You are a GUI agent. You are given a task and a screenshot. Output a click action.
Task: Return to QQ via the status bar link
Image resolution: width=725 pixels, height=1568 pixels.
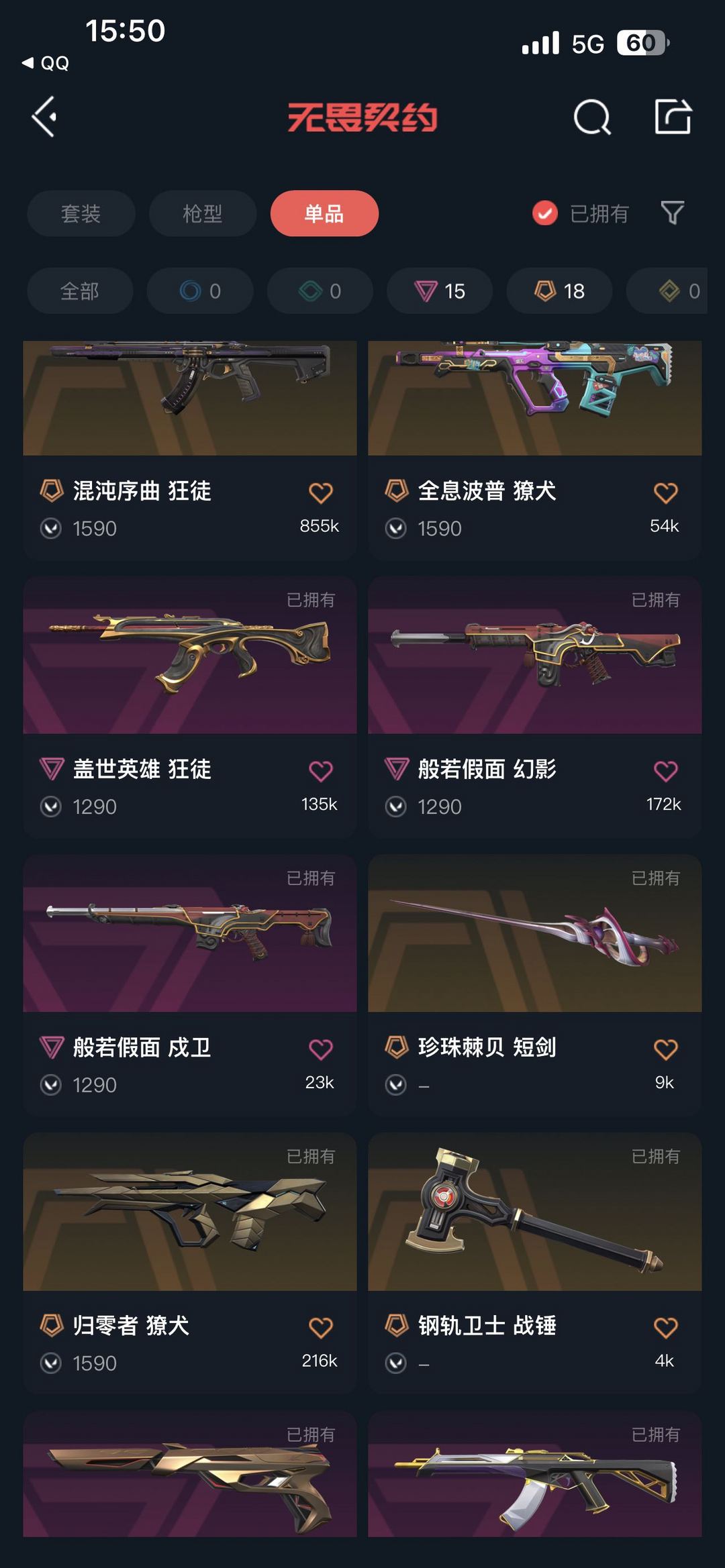pos(46,63)
